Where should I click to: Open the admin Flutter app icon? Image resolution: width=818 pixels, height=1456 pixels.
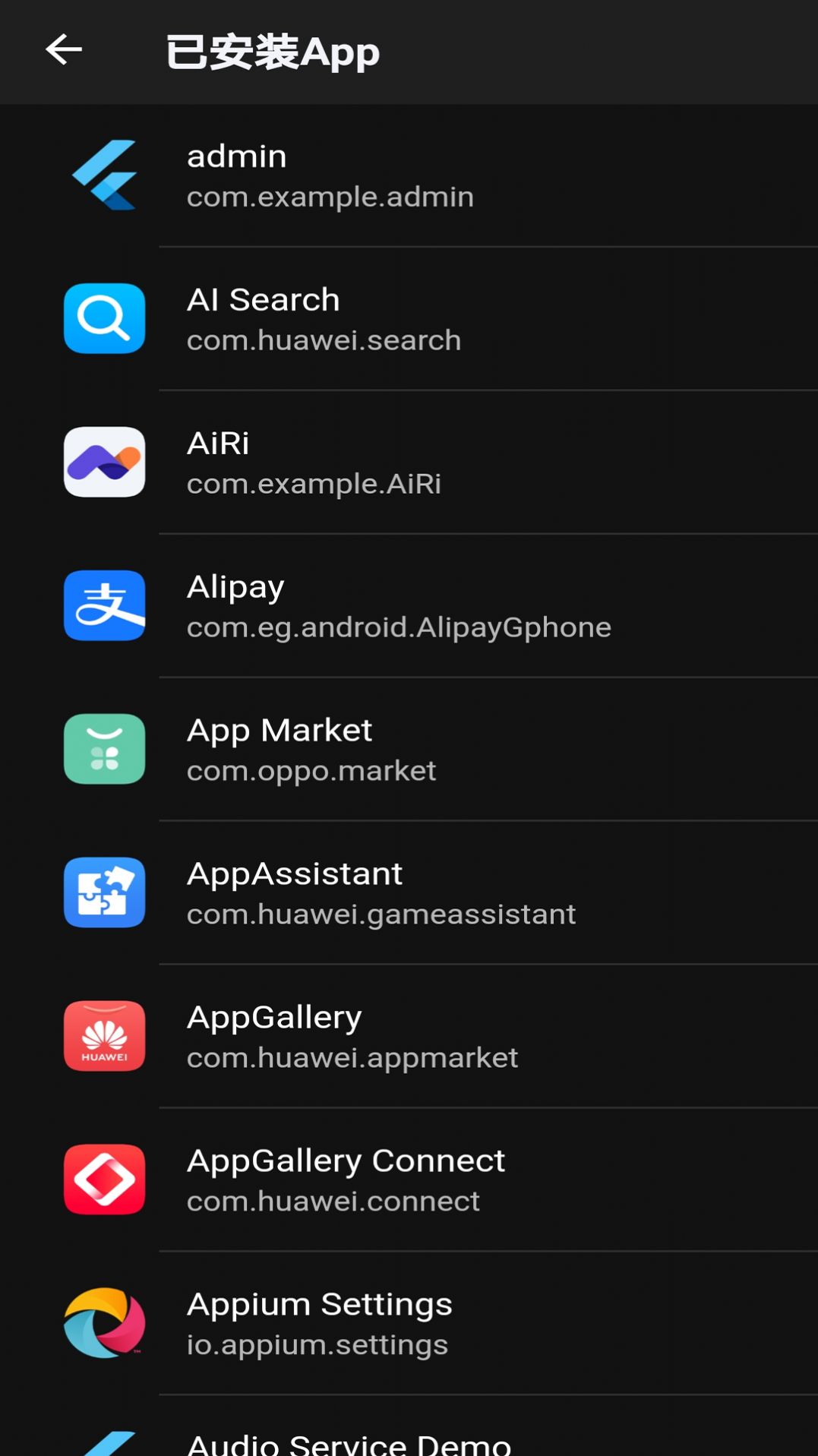pos(104,175)
